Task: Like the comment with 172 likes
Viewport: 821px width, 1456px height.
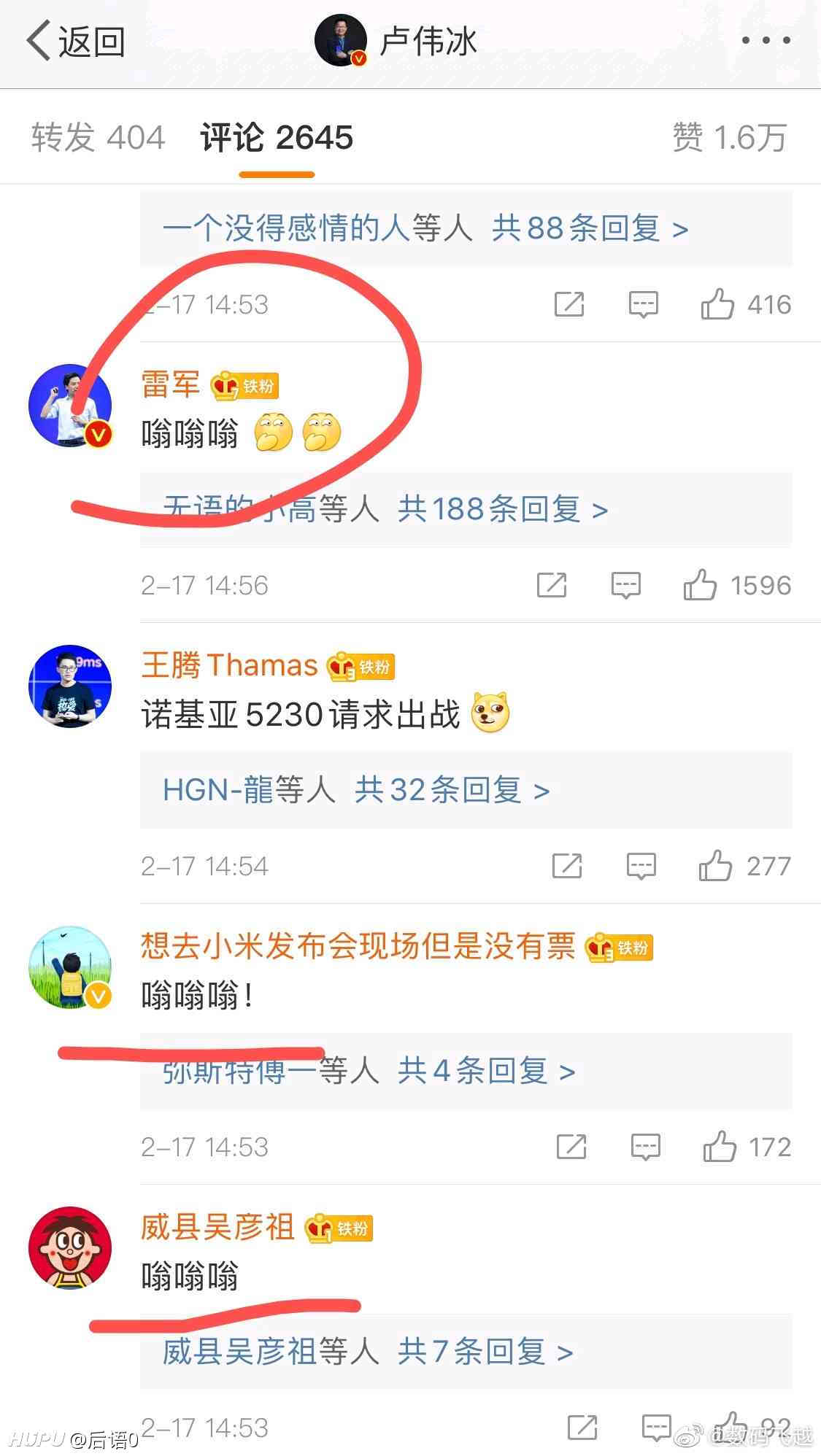Action: point(747,1147)
